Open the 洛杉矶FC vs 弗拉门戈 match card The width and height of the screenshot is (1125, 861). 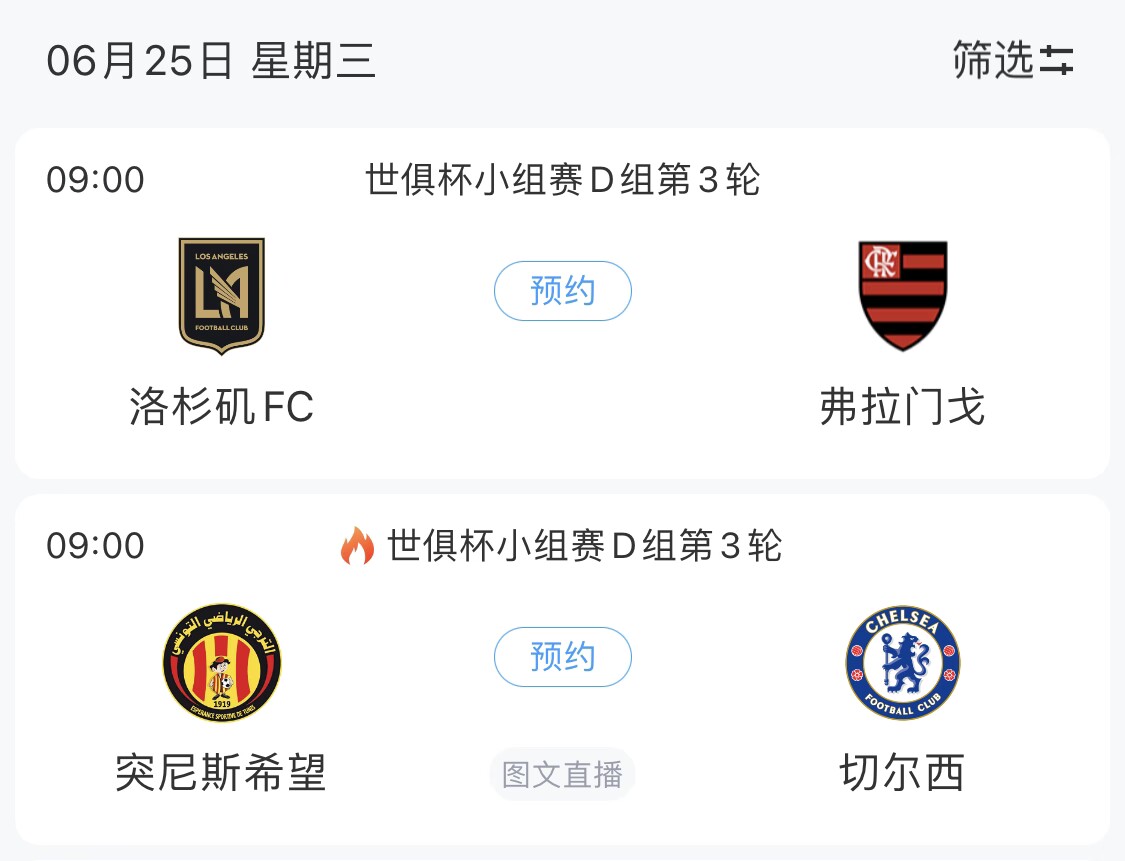tap(562, 400)
